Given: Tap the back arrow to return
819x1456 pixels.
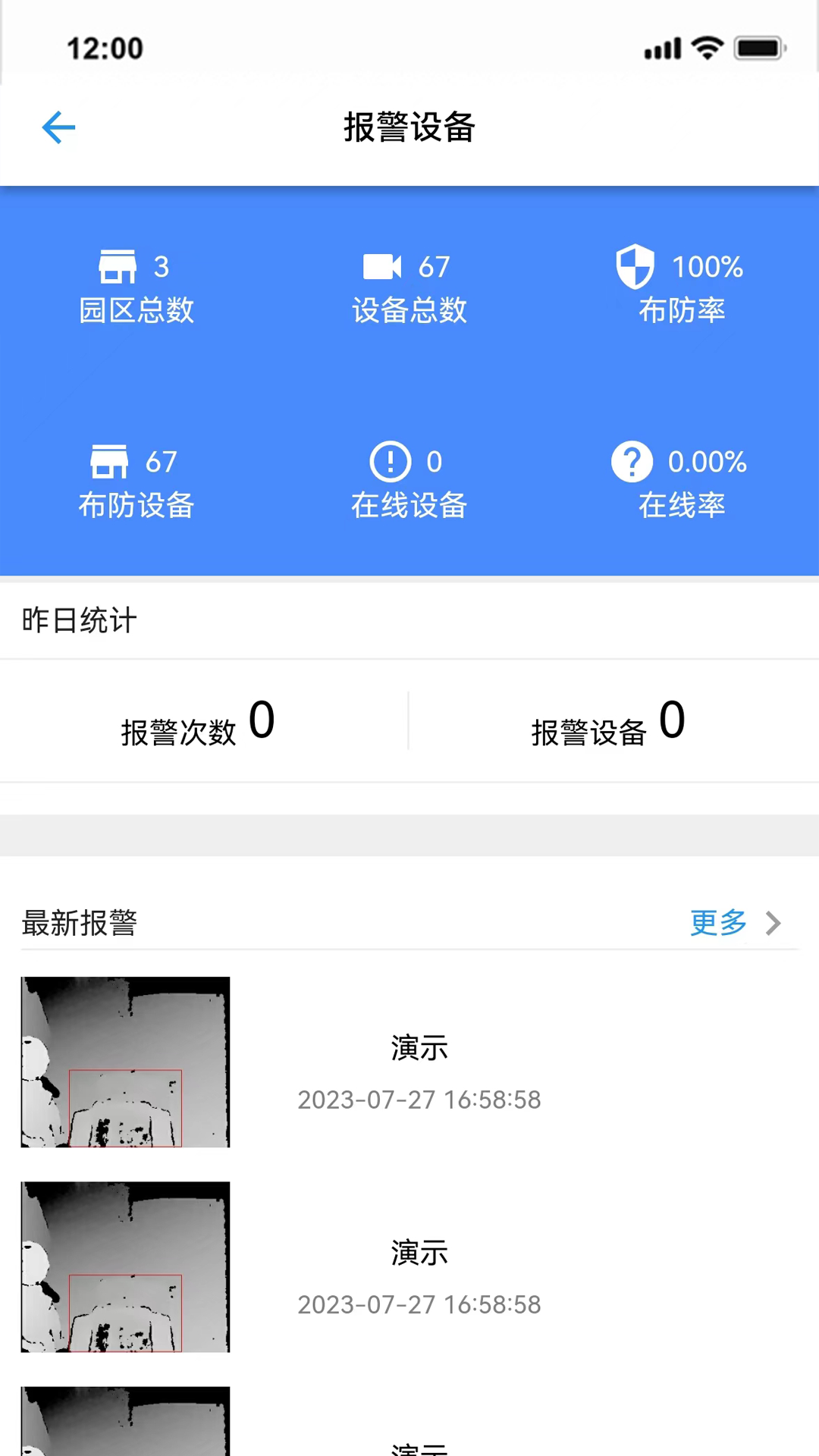Looking at the screenshot, I should [58, 127].
